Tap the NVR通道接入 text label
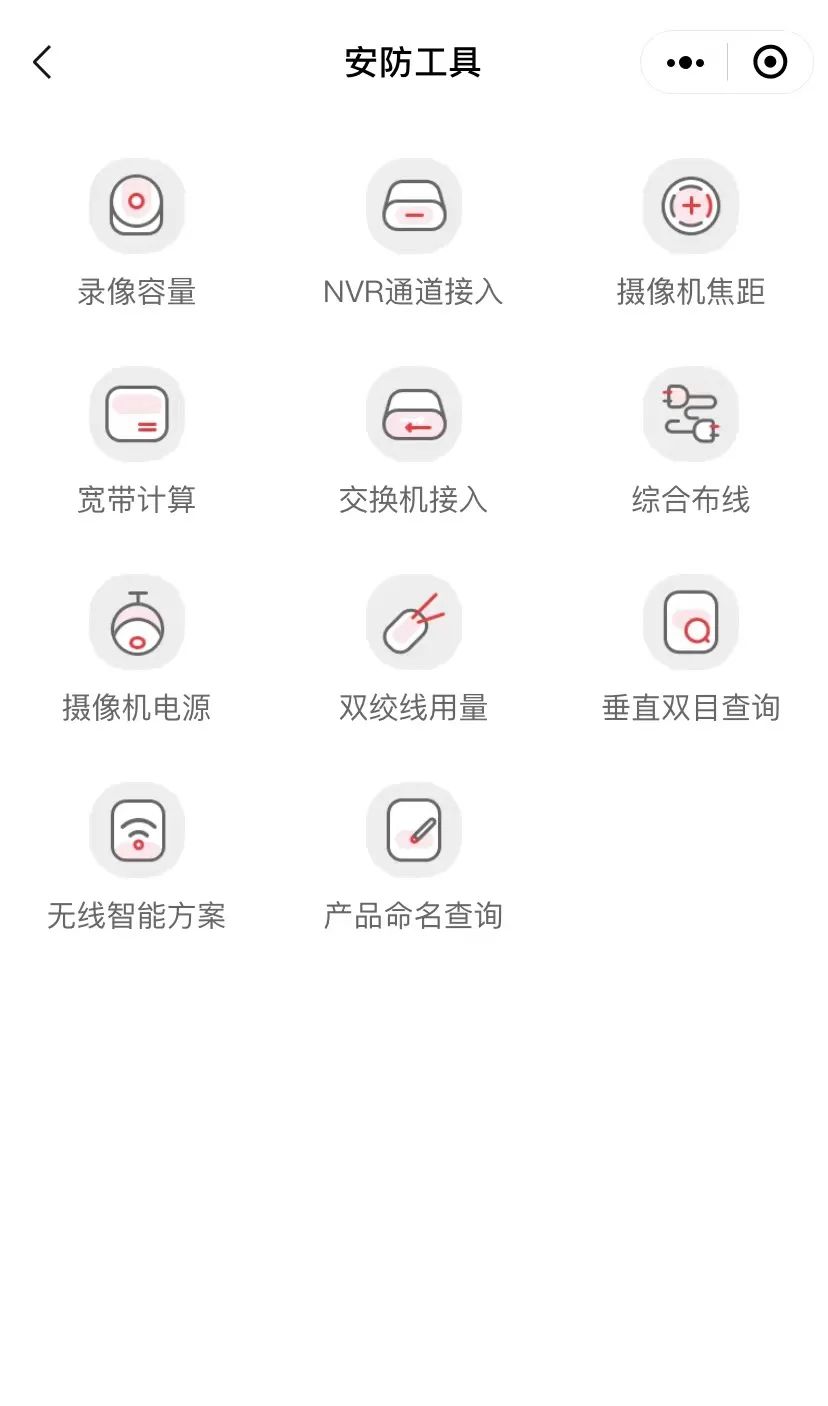 [414, 291]
